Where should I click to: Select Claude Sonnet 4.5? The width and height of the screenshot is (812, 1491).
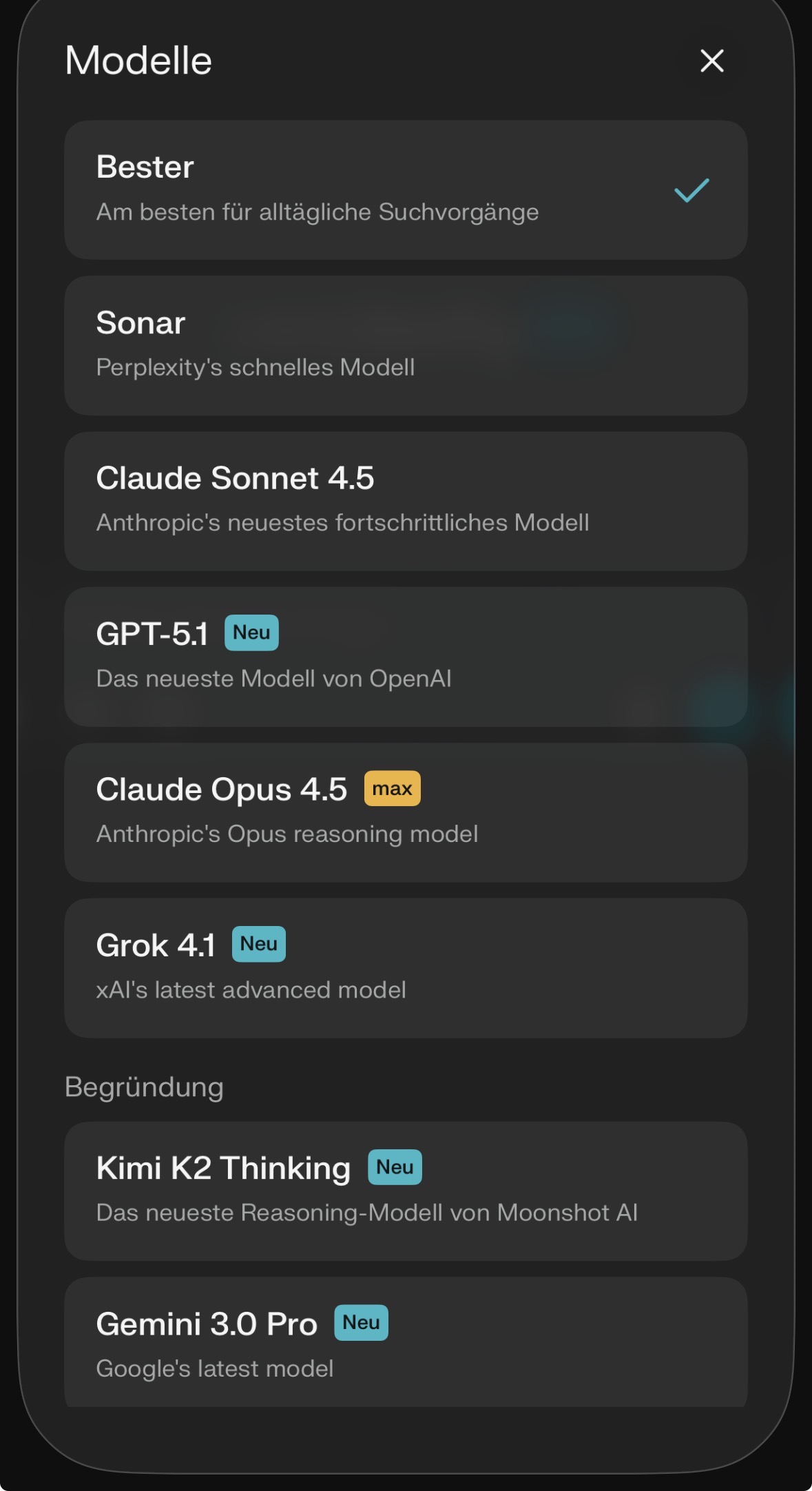pos(406,501)
